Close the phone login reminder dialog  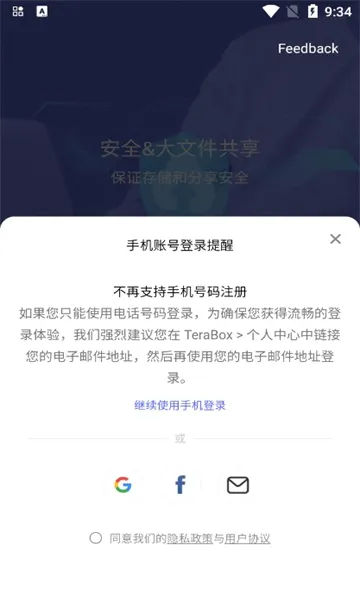point(336,239)
